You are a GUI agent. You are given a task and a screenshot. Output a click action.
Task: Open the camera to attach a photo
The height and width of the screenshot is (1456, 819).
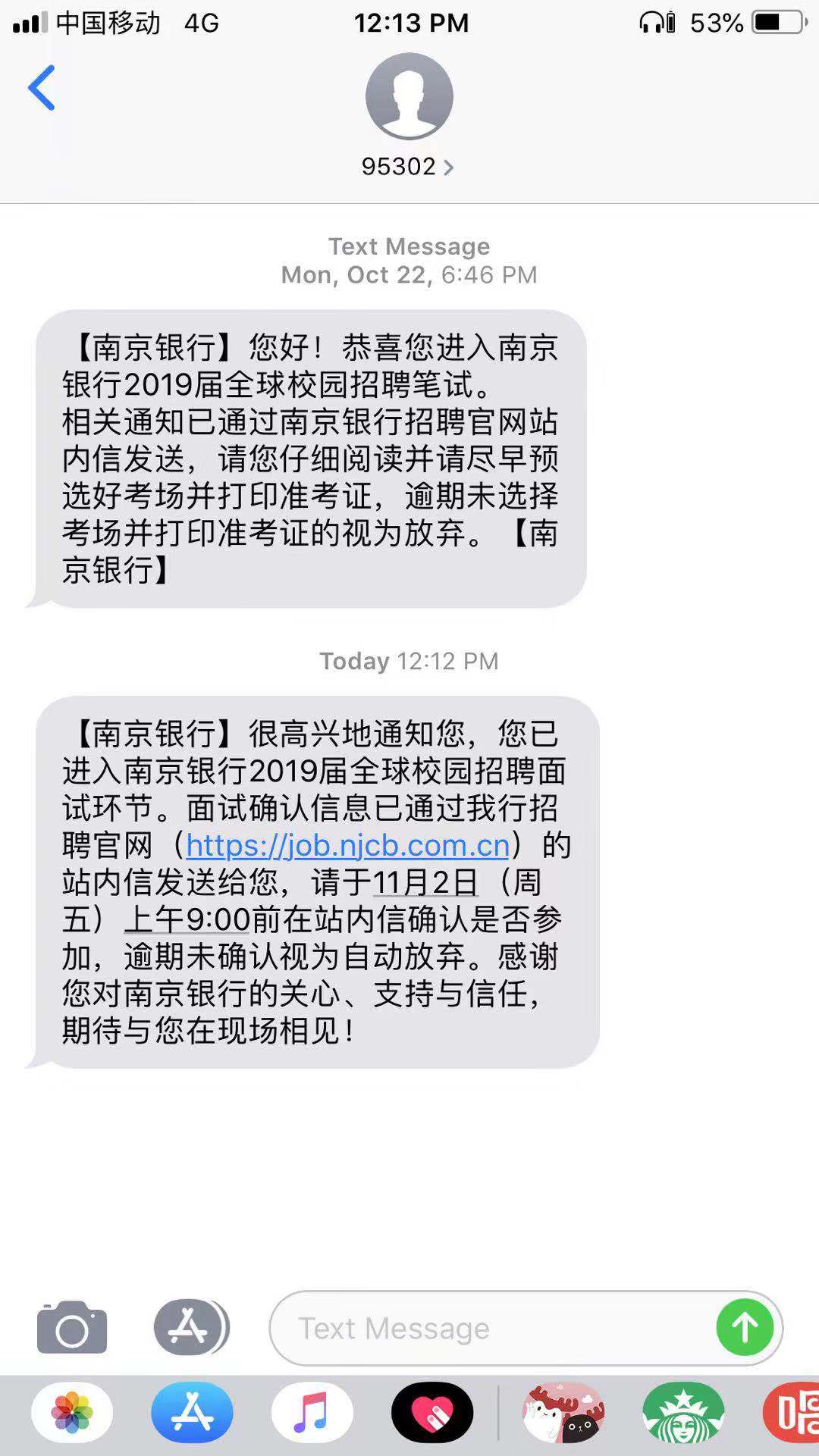pyautogui.click(x=72, y=1327)
